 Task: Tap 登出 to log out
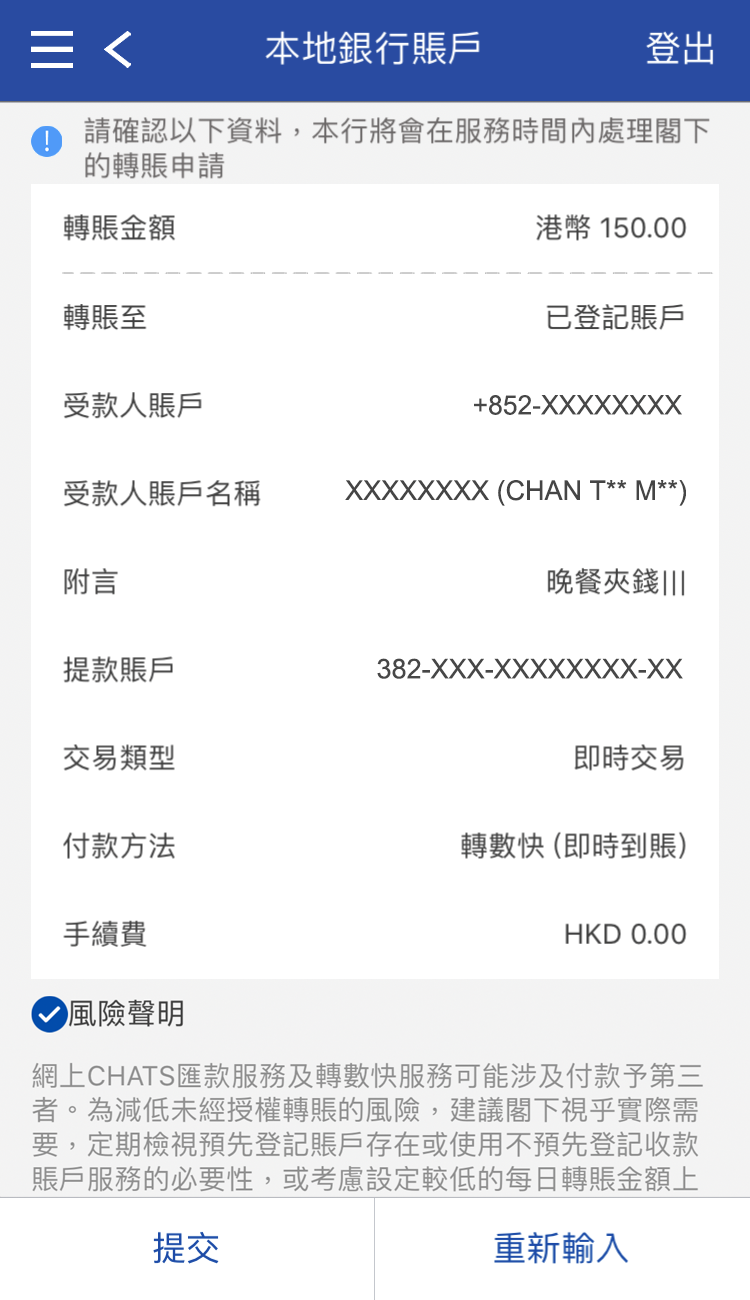point(680,49)
